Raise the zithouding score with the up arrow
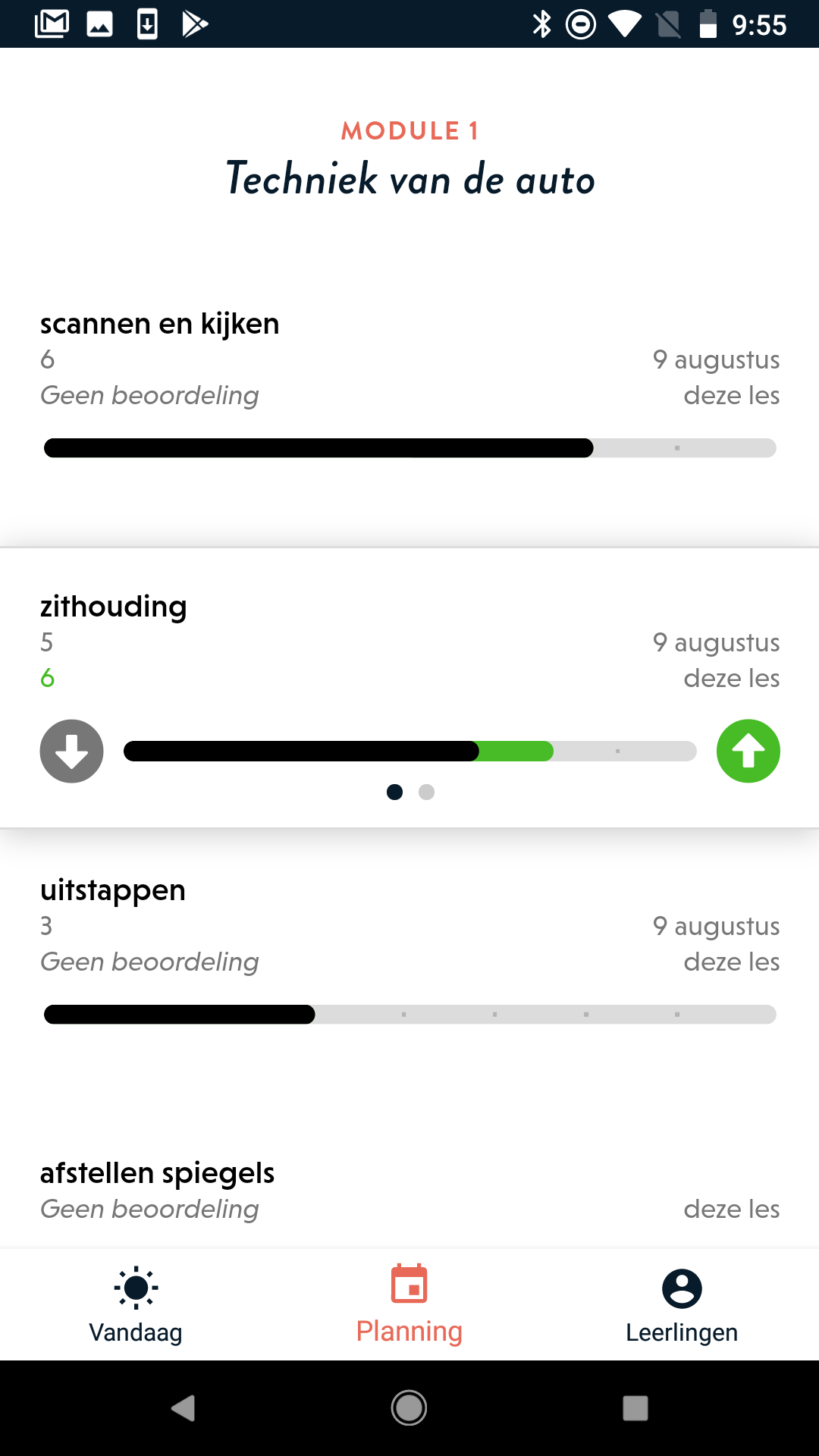The height and width of the screenshot is (1456, 819). (x=748, y=752)
